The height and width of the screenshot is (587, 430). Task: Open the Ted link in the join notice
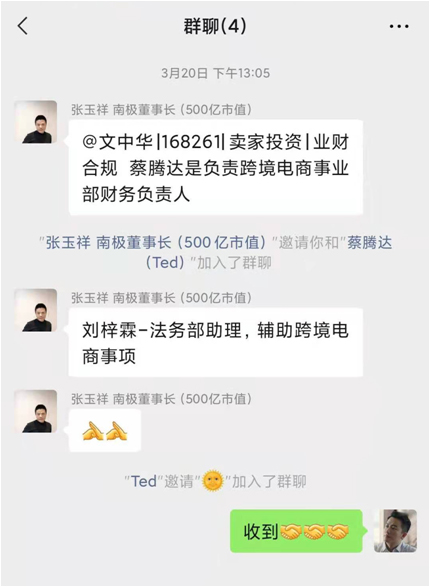click(x=143, y=481)
